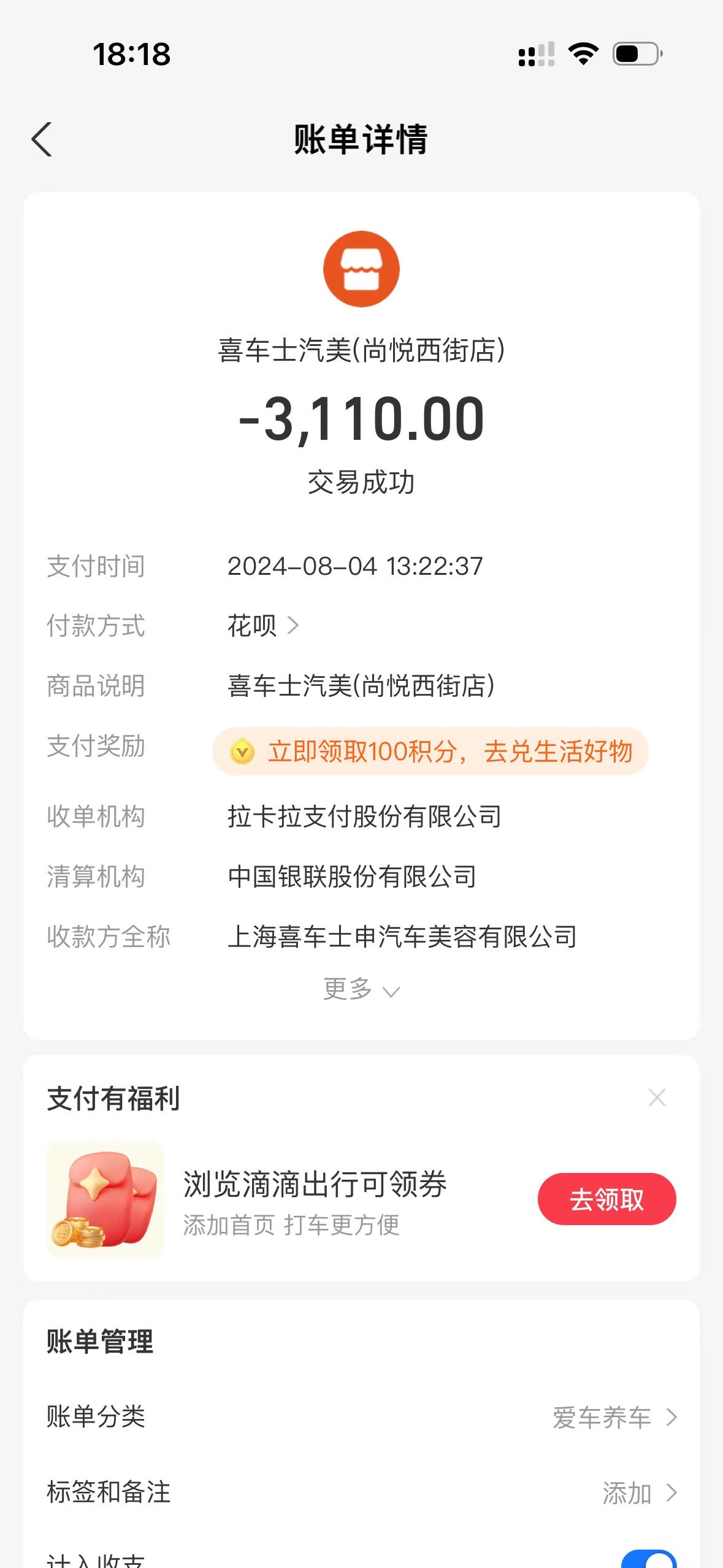
Task: Open the 浏览滴滴出行可领券 promo card
Action: point(361,1199)
